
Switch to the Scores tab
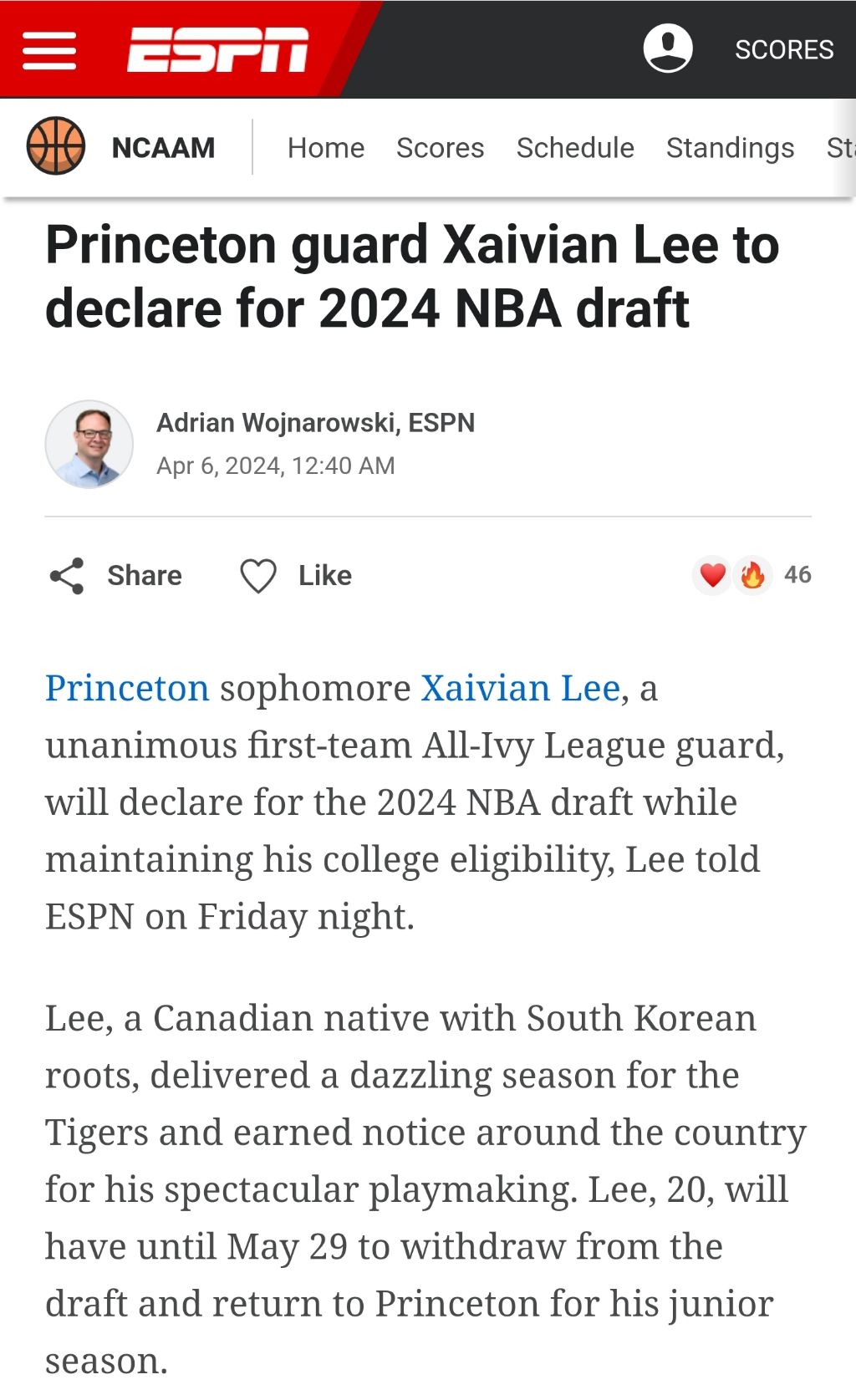click(x=440, y=148)
